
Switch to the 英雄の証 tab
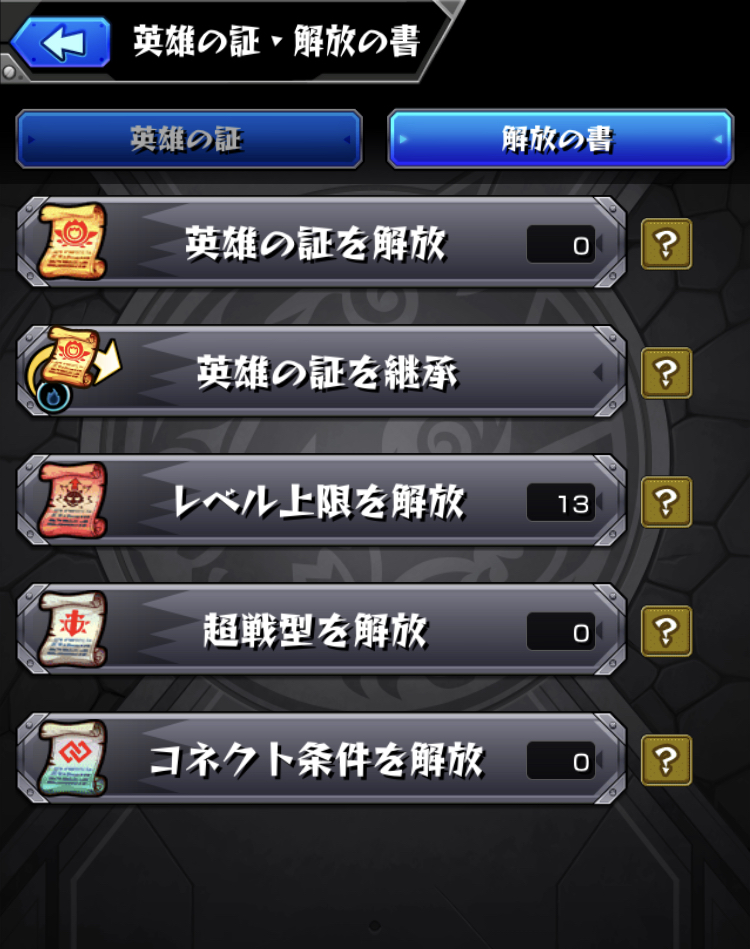point(188,140)
